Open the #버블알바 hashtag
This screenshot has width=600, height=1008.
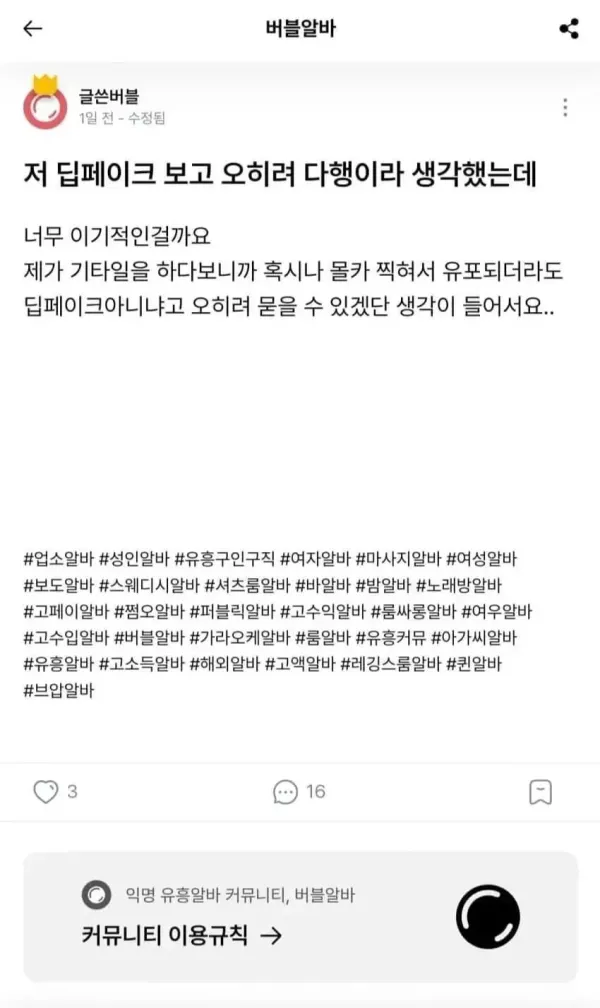point(149,637)
